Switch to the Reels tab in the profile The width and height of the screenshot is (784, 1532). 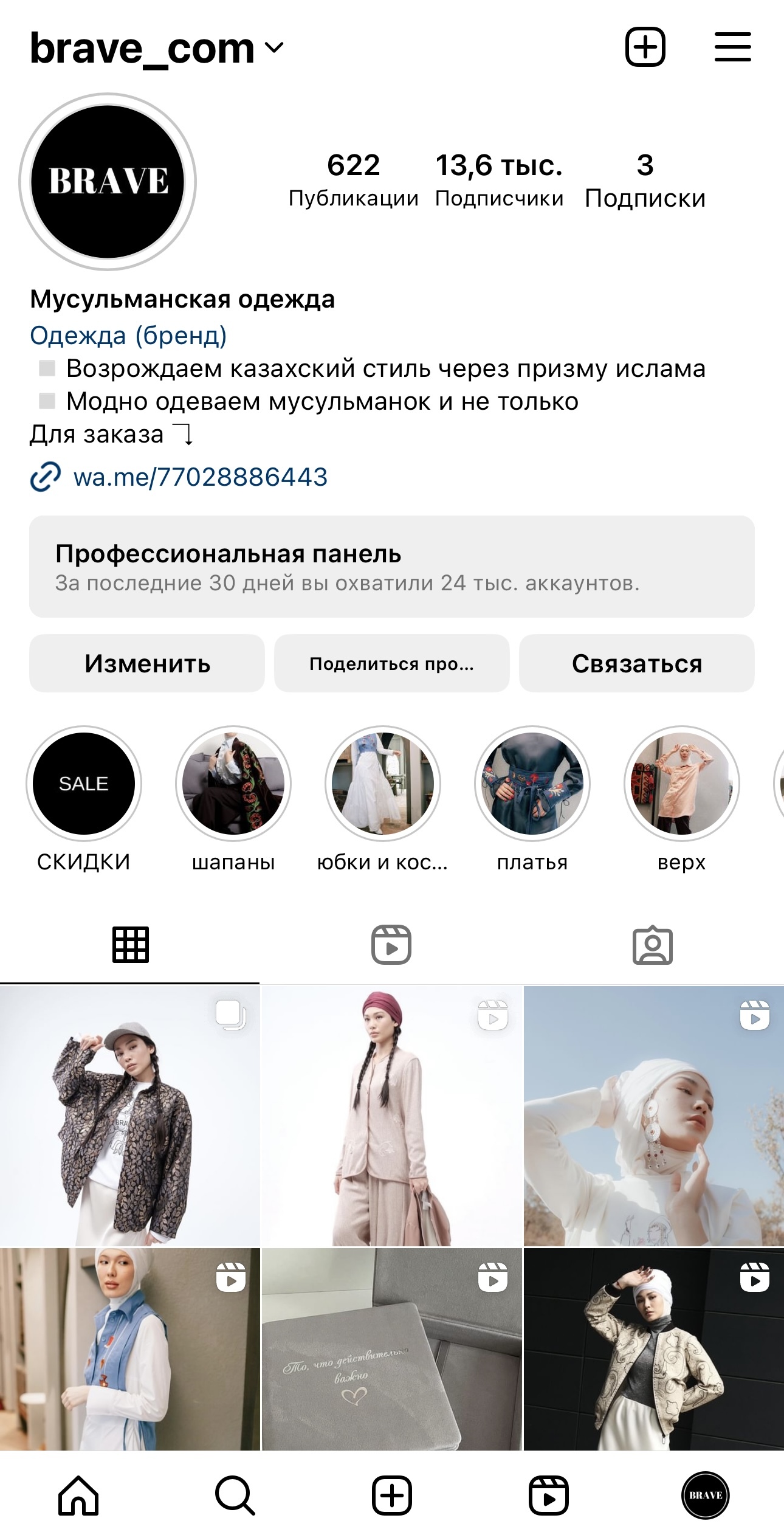[391, 945]
